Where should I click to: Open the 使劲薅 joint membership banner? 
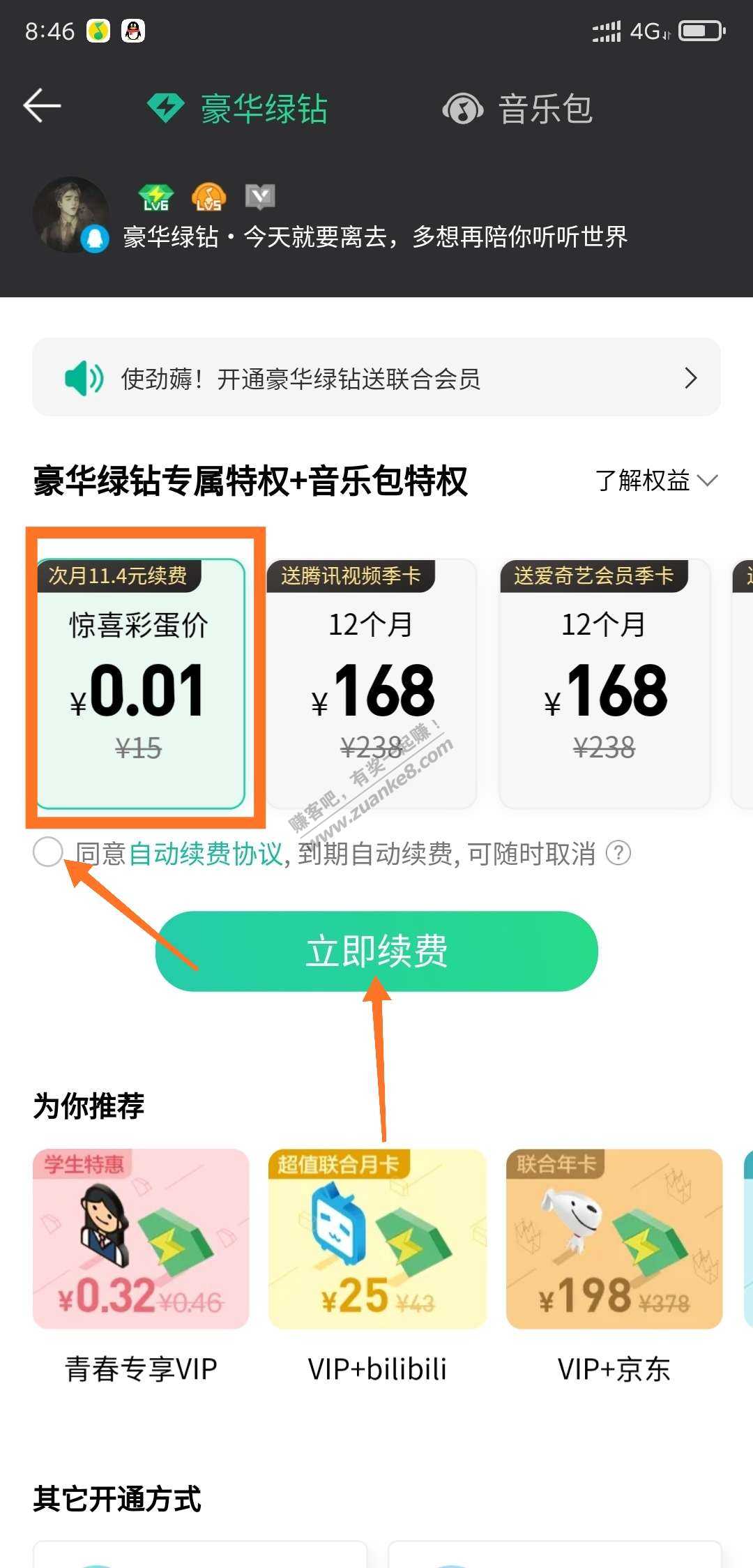coord(376,378)
